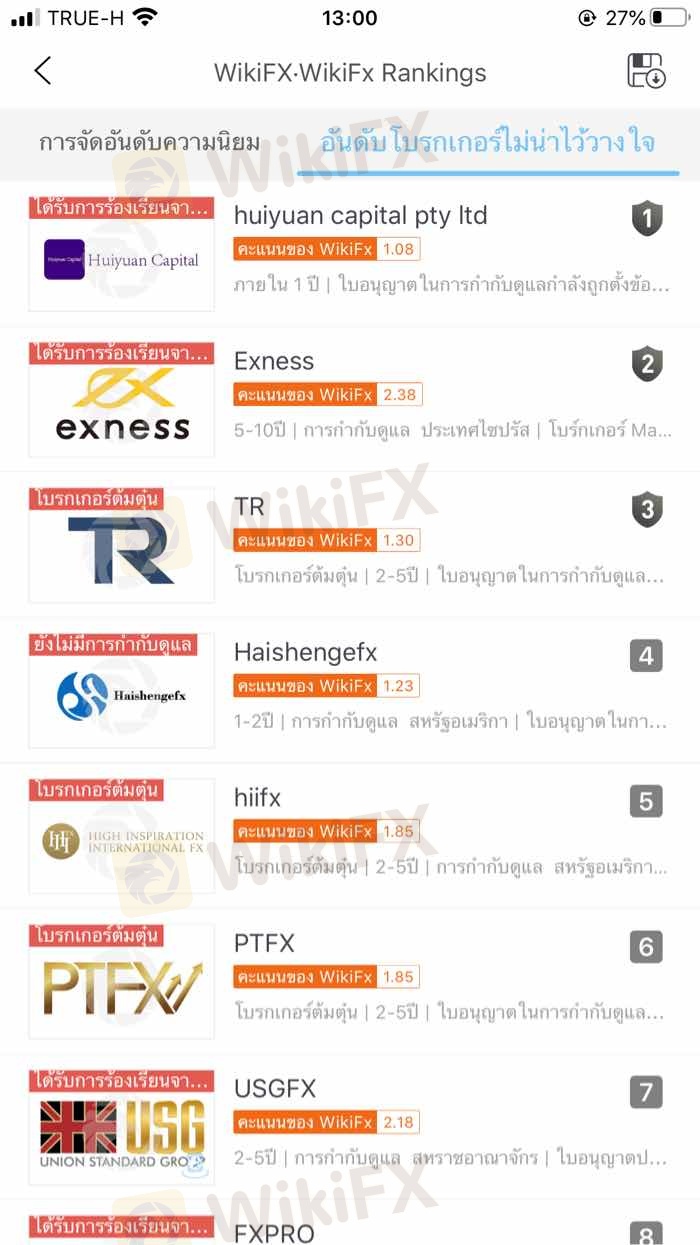Viewport: 700px width, 1245px height.
Task: Open huiyuan capital pty ltd broker
Action: pos(360,217)
